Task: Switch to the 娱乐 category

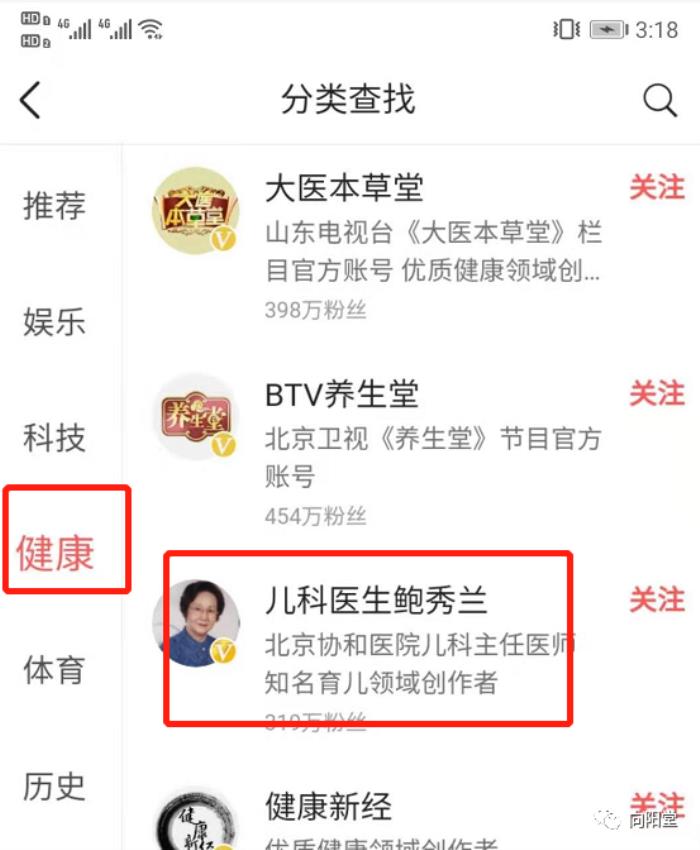Action: (55, 322)
